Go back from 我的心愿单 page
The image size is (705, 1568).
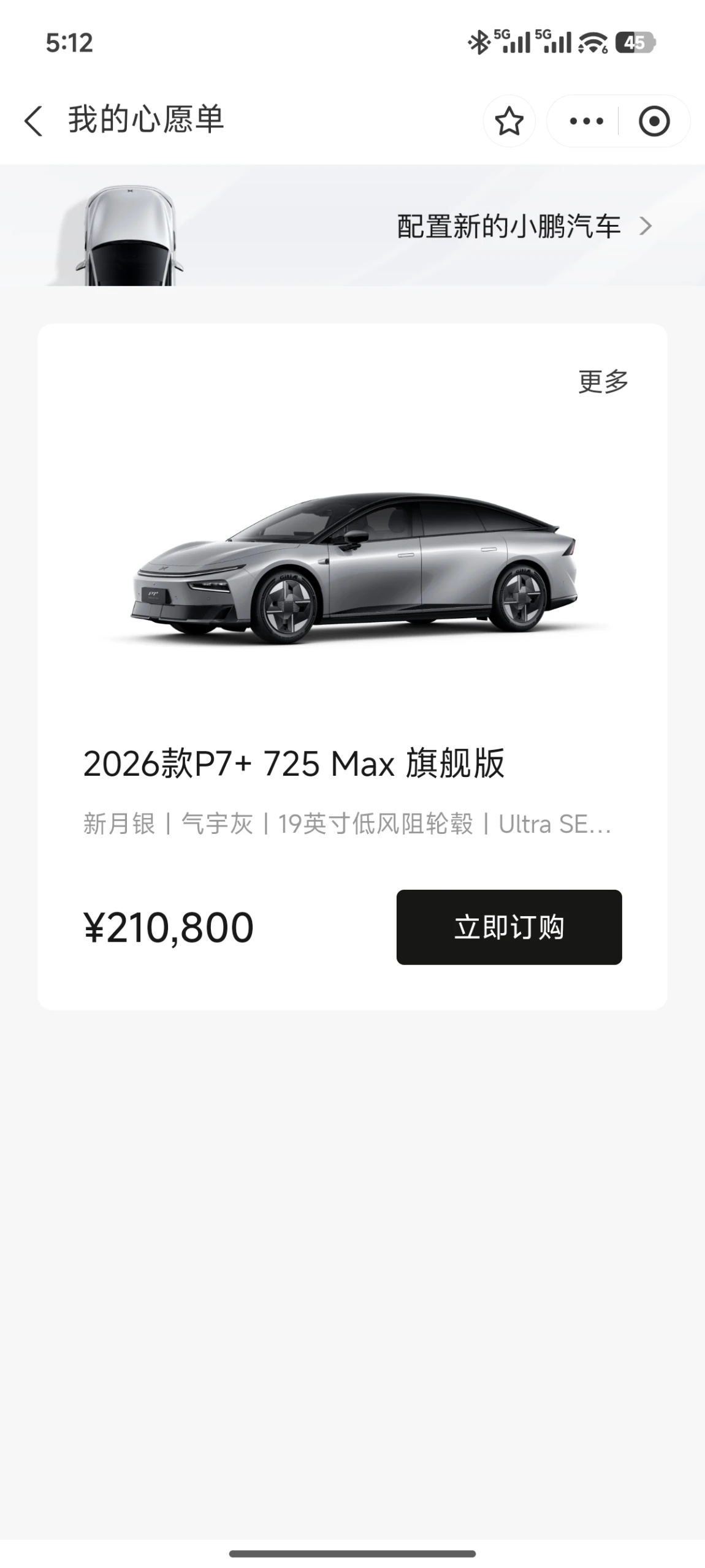(34, 121)
